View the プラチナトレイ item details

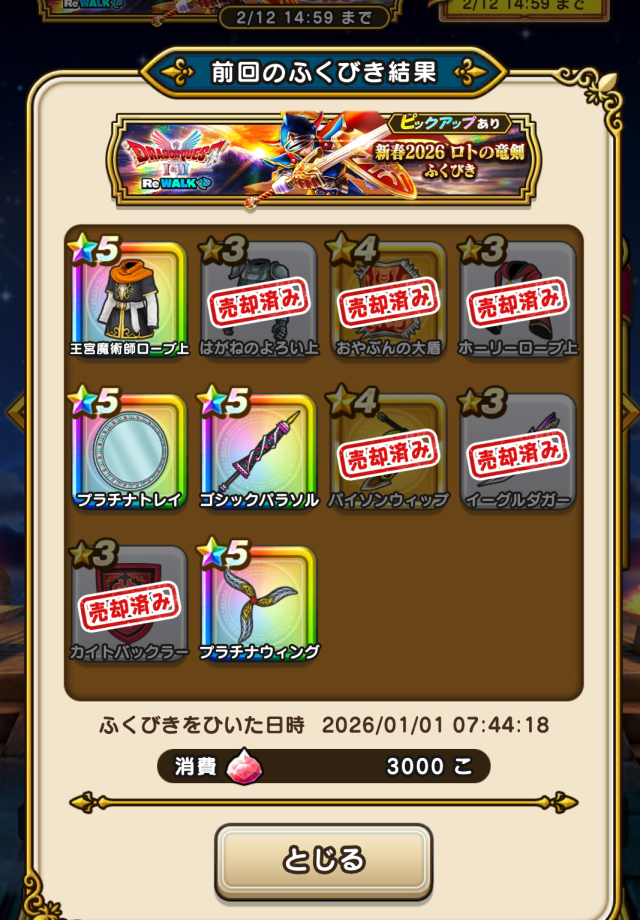(129, 451)
